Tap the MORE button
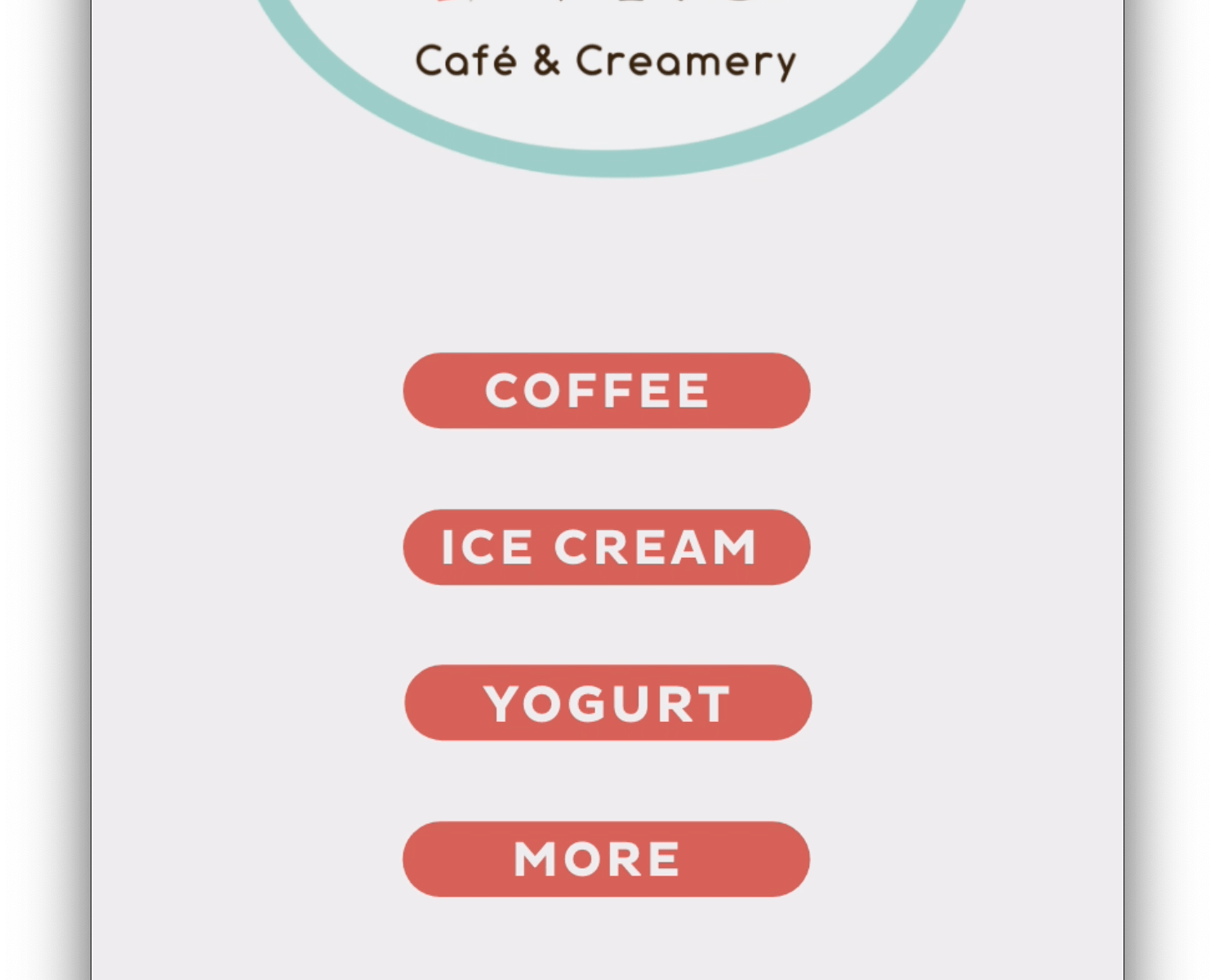1215x980 pixels. [606, 859]
